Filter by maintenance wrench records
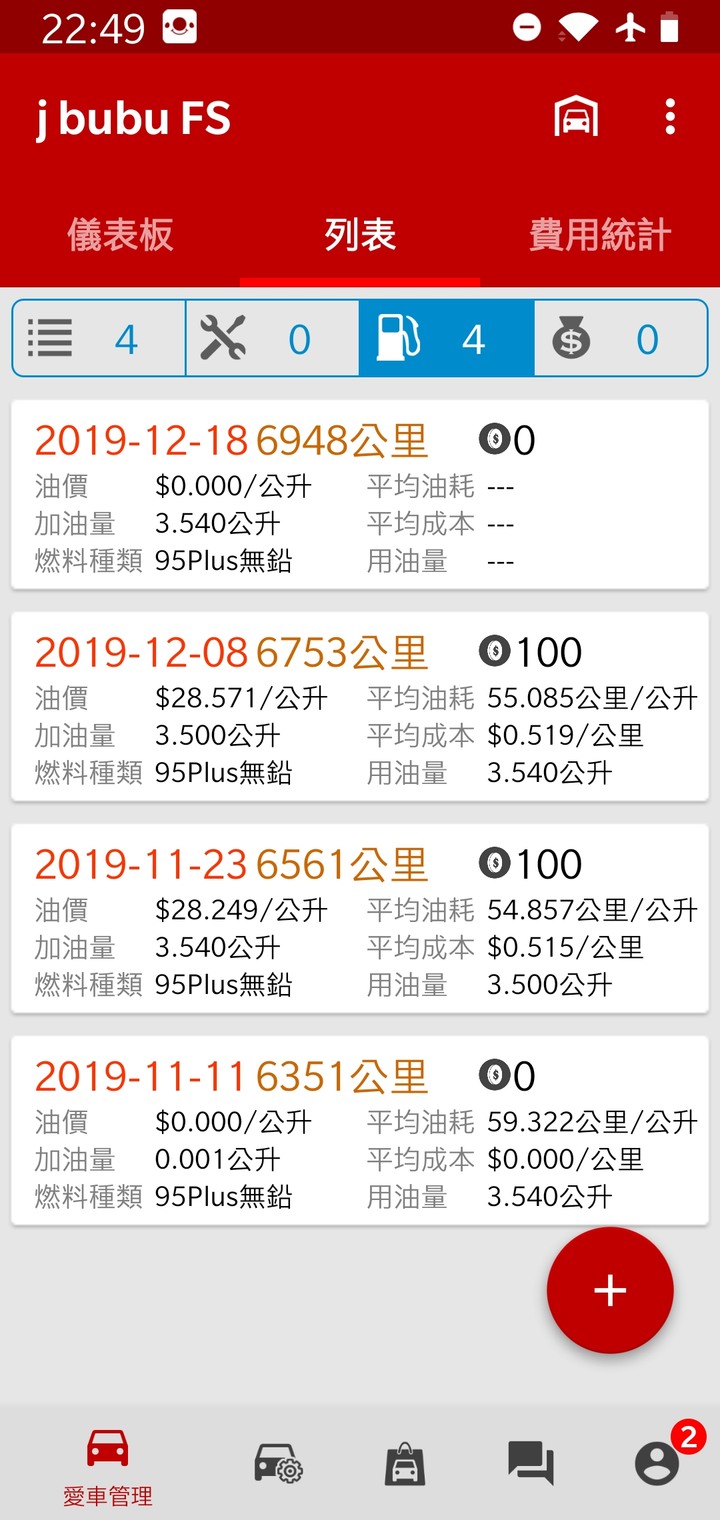The width and height of the screenshot is (720, 1520). [272, 339]
